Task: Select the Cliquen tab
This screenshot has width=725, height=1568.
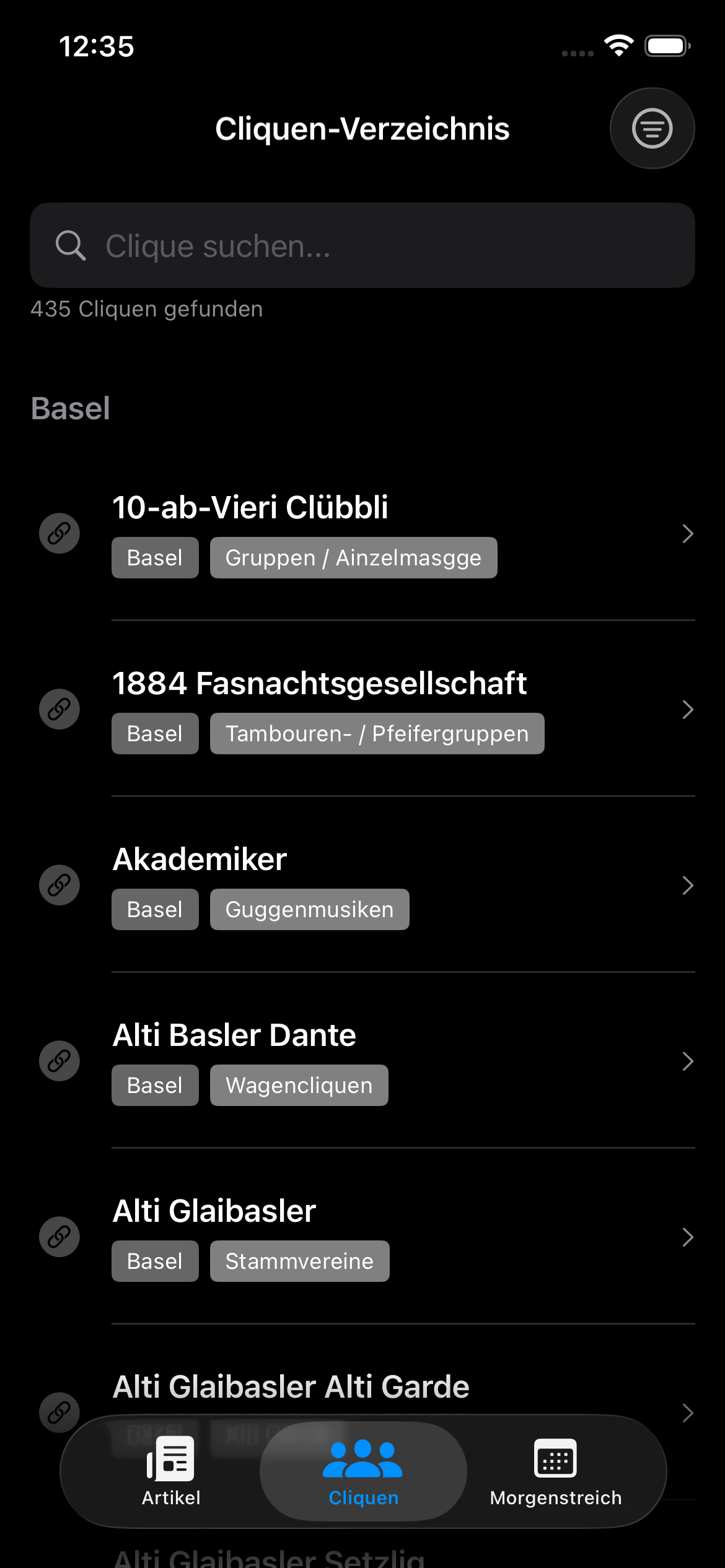Action: (363, 1471)
